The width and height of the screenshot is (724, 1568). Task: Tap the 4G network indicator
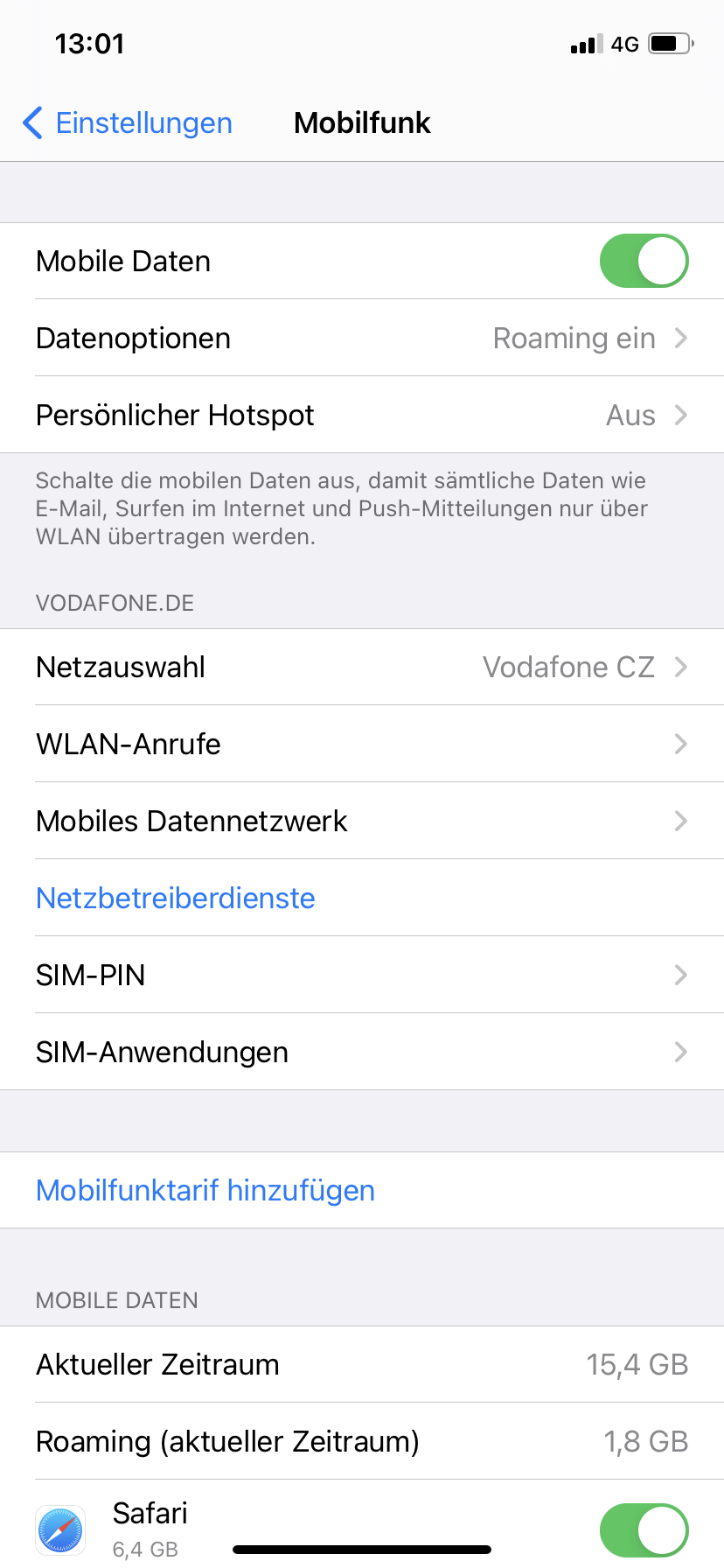(x=623, y=43)
